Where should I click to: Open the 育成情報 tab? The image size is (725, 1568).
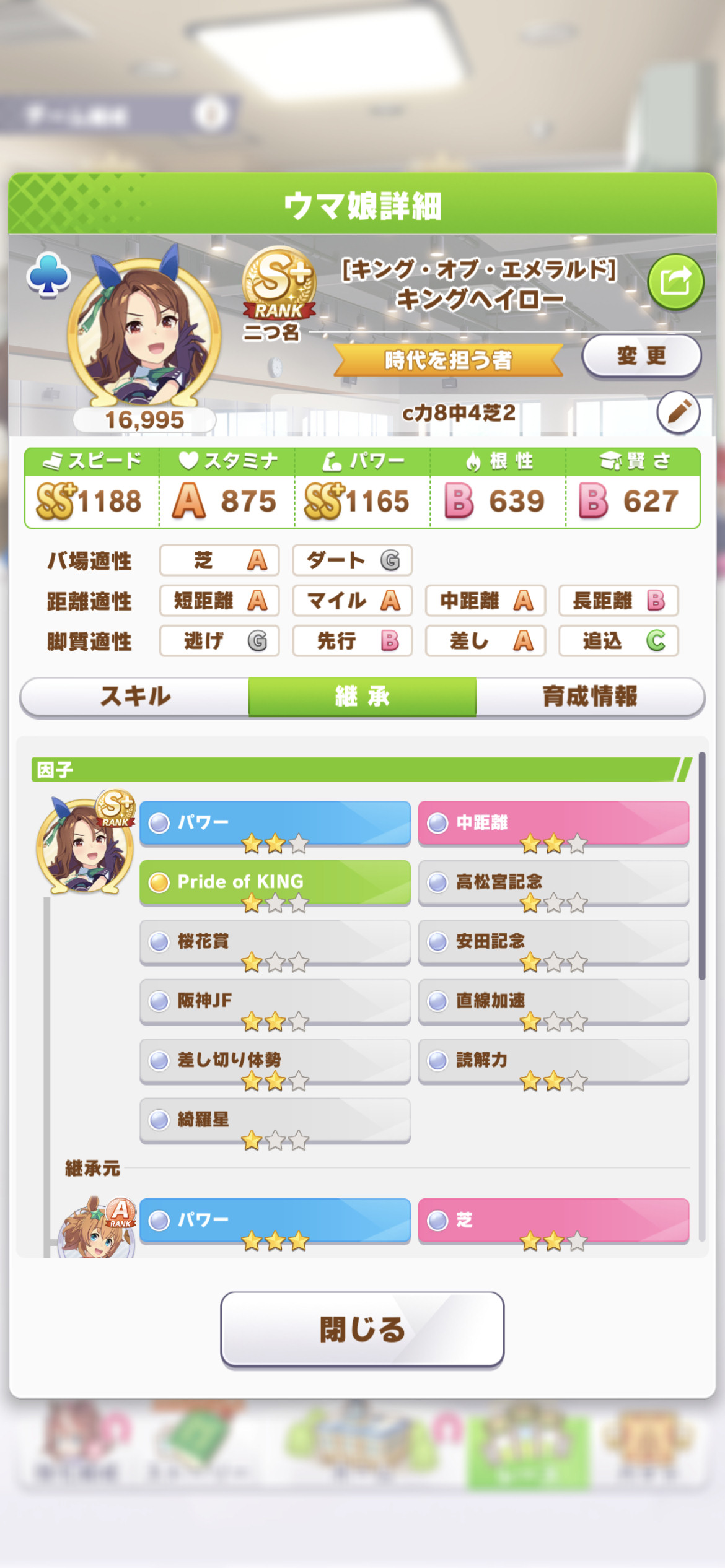click(590, 697)
